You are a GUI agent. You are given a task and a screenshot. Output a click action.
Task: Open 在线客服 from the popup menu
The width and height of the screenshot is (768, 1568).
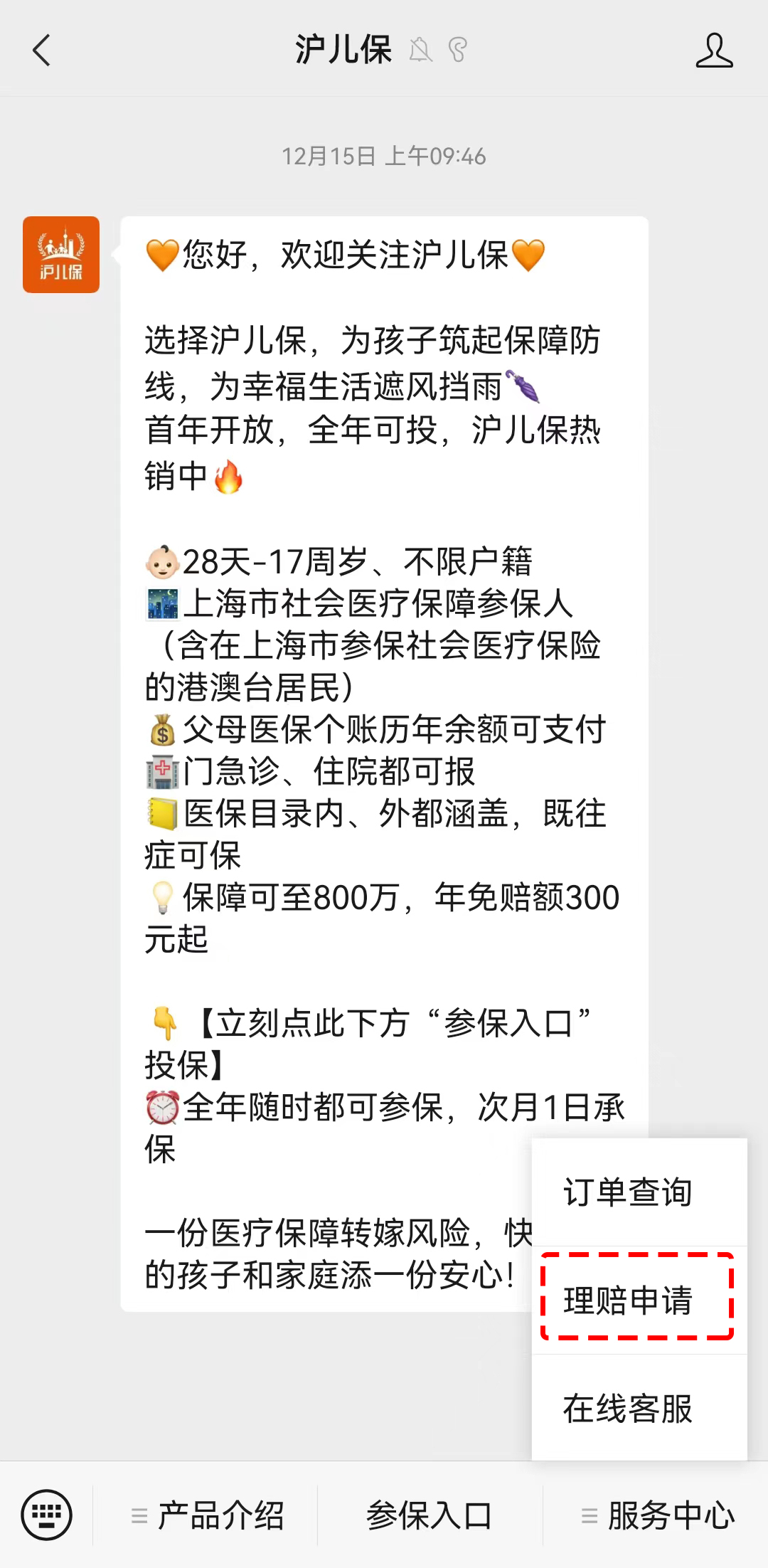point(627,1409)
